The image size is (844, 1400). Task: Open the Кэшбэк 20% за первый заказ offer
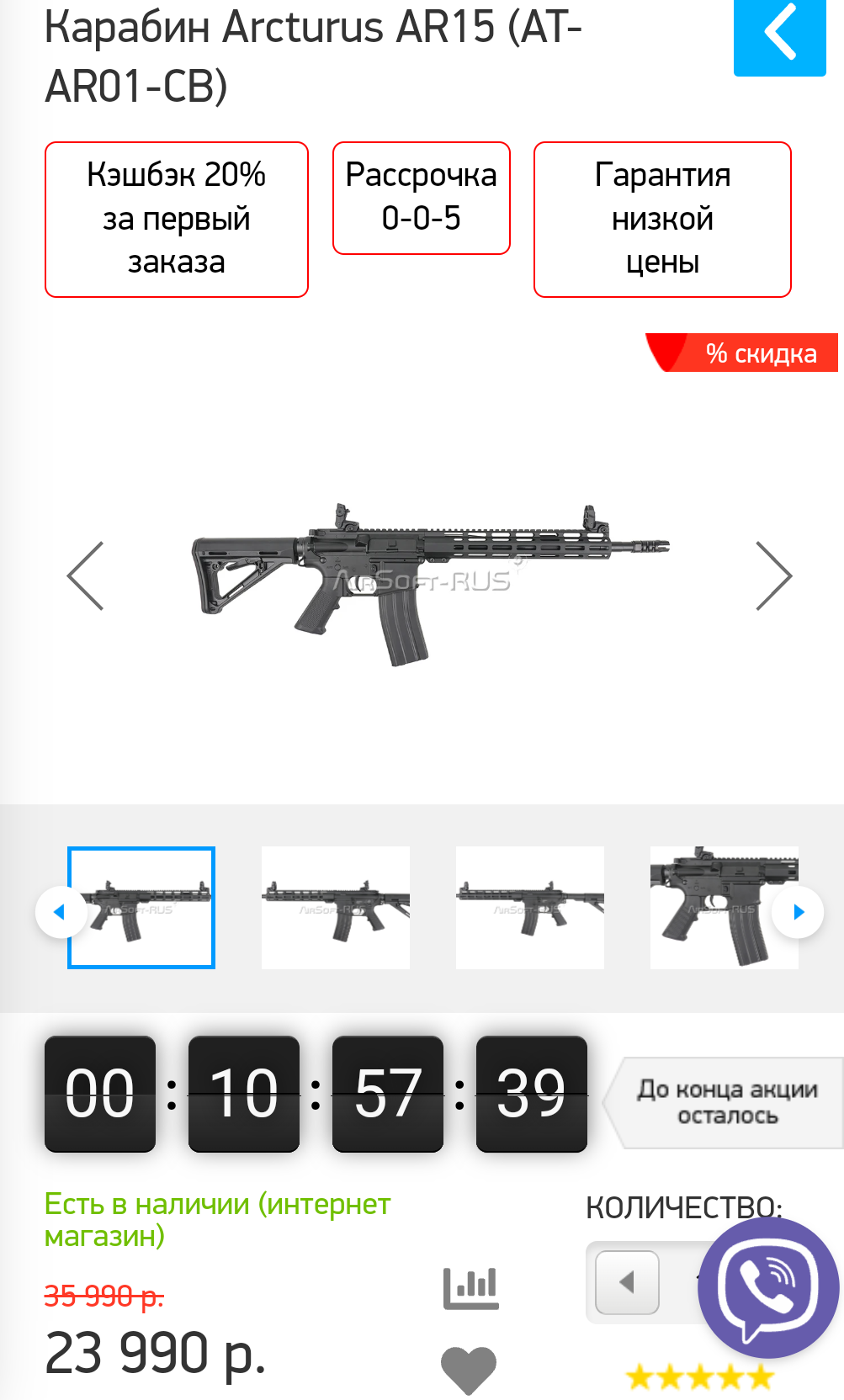point(177,219)
